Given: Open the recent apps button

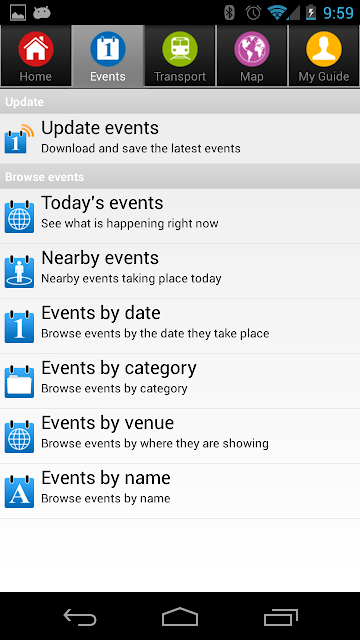Looking at the screenshot, I should (280, 617).
